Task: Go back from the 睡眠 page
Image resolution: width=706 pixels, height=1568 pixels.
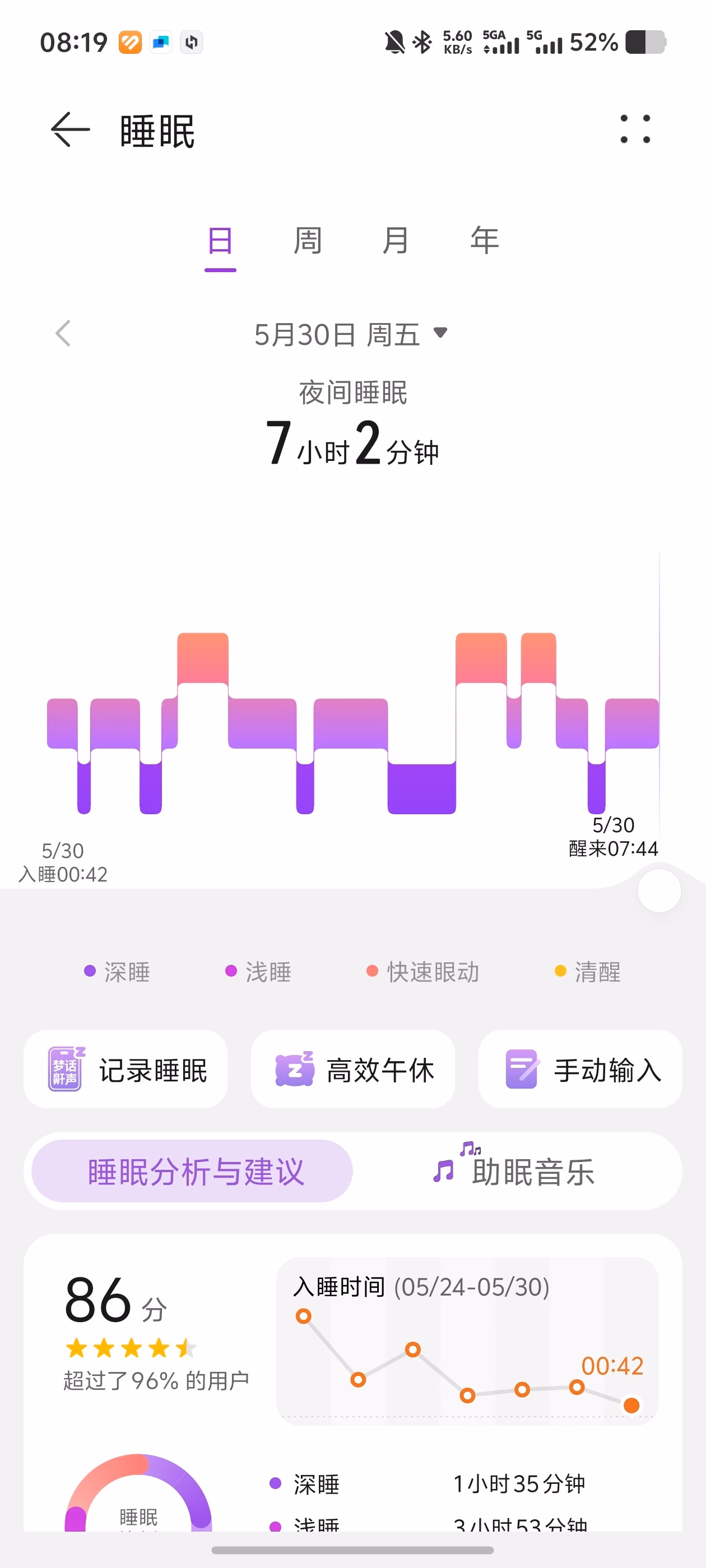Action: pos(71,130)
